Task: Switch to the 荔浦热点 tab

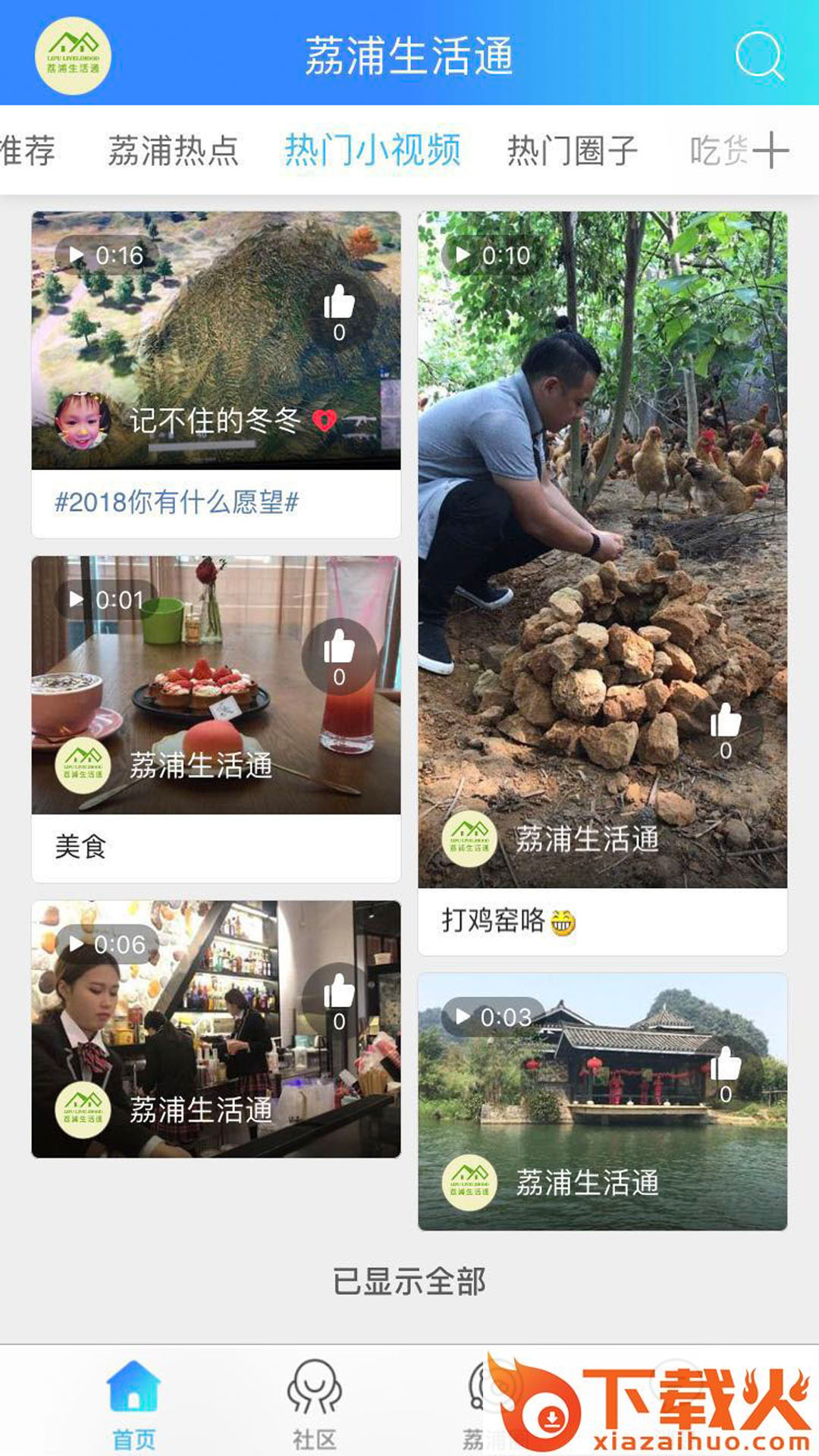Action: [x=173, y=150]
